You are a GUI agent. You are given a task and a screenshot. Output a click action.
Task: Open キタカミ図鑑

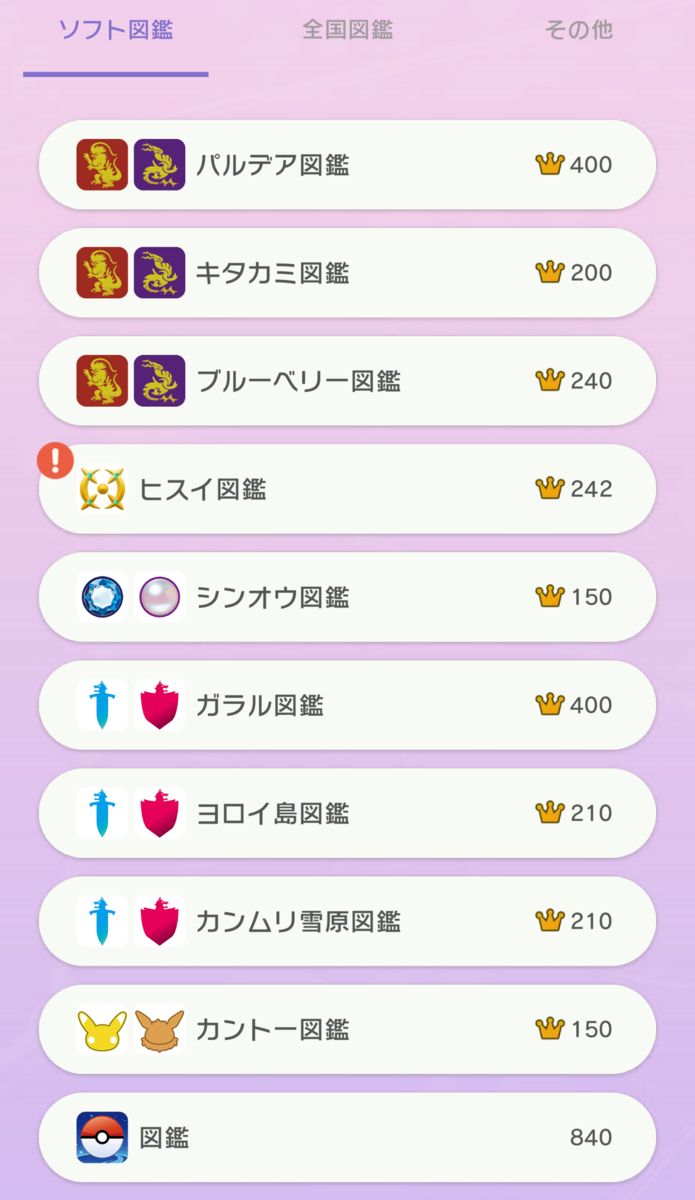[347, 273]
